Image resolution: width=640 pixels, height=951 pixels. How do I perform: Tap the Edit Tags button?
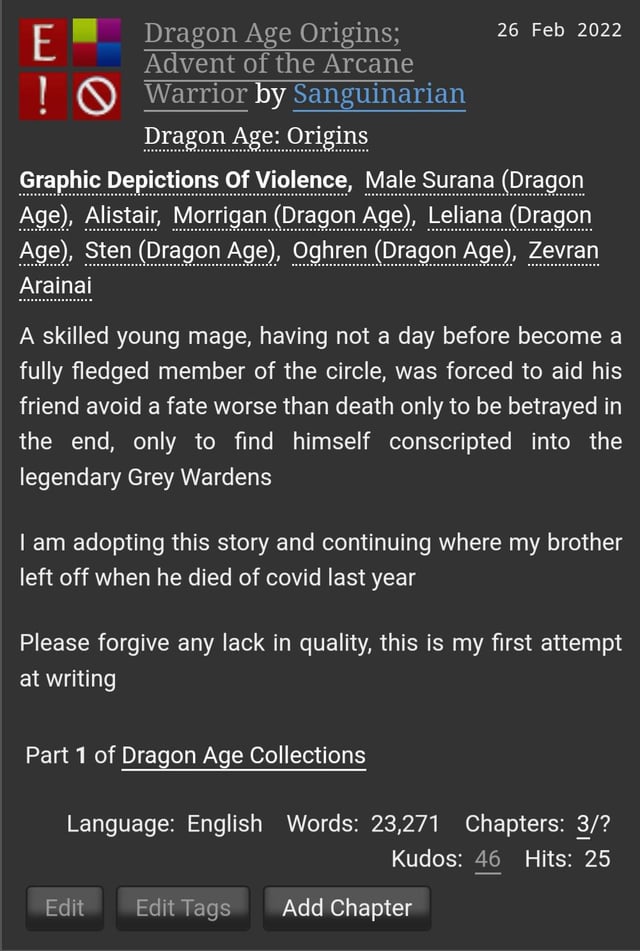point(183,908)
